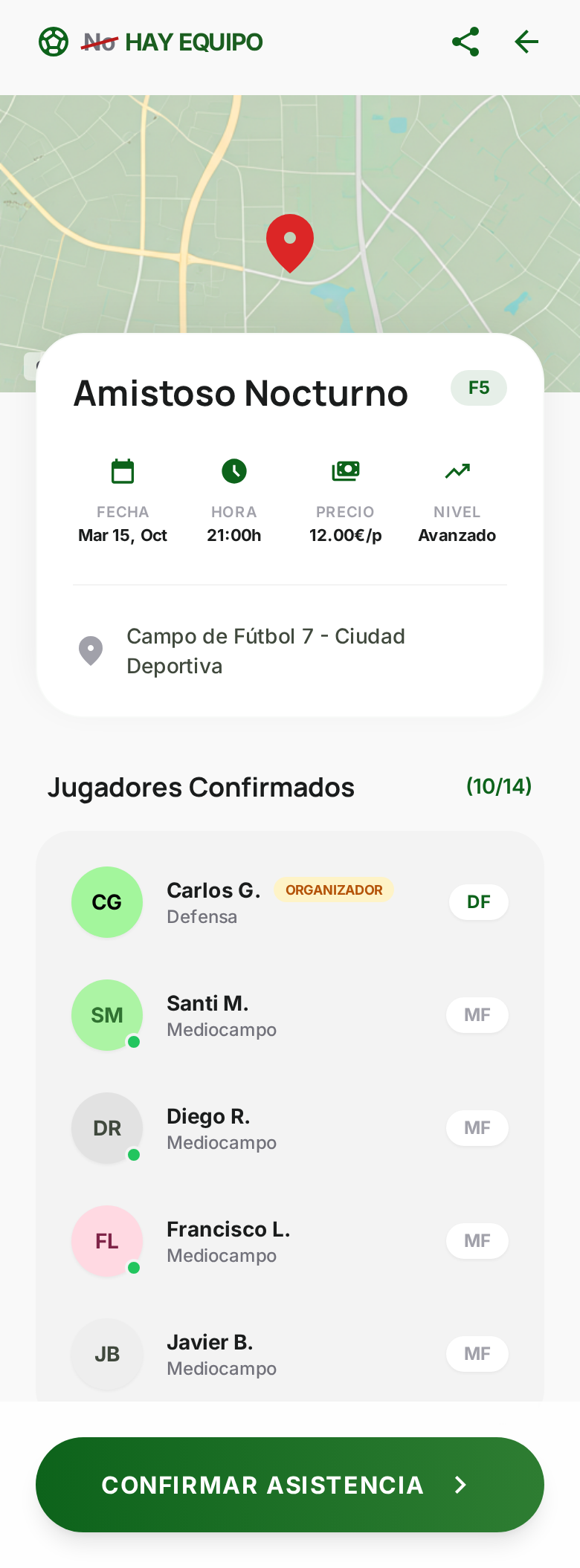Tap the calendar icon above FECHA
The image size is (580, 1568).
(123, 470)
